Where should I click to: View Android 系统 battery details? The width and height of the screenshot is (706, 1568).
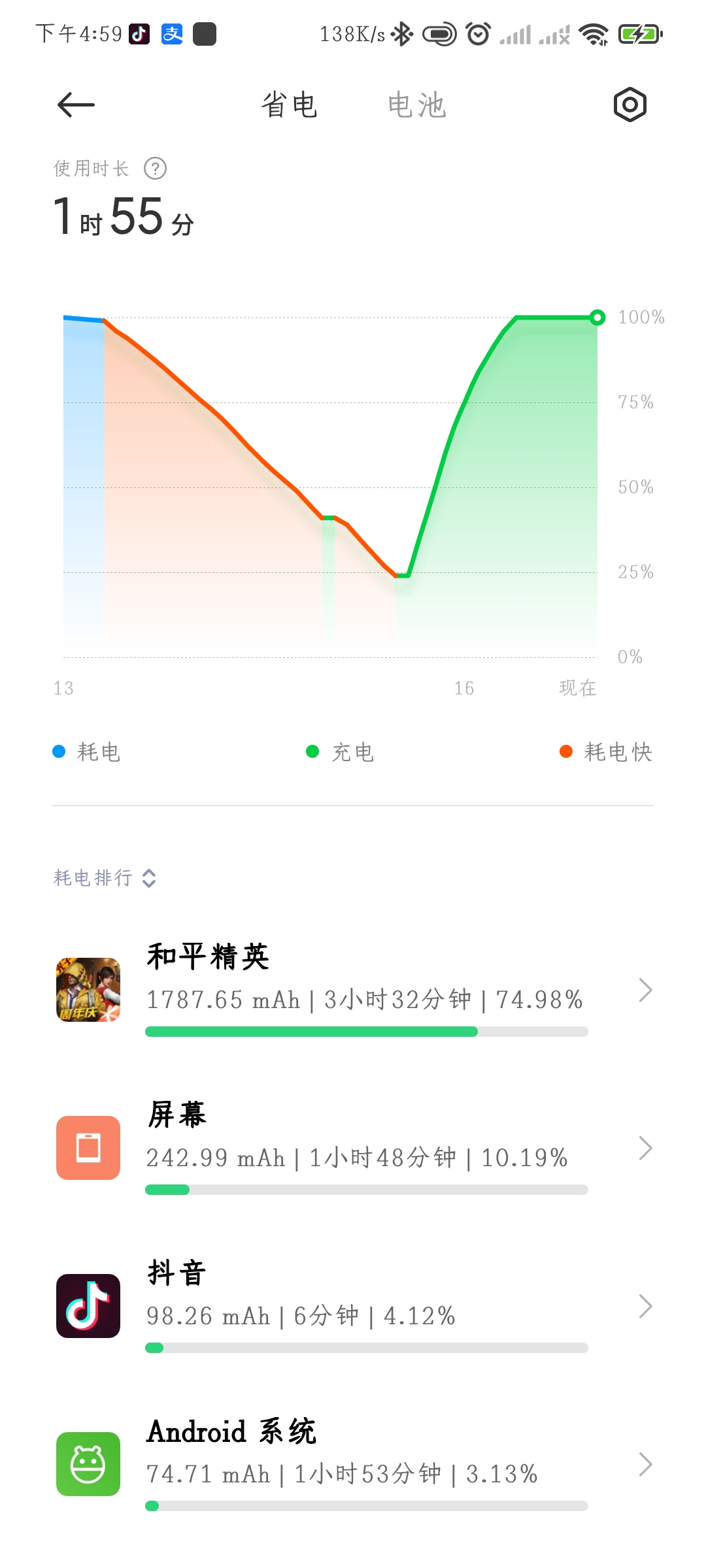point(353,1465)
